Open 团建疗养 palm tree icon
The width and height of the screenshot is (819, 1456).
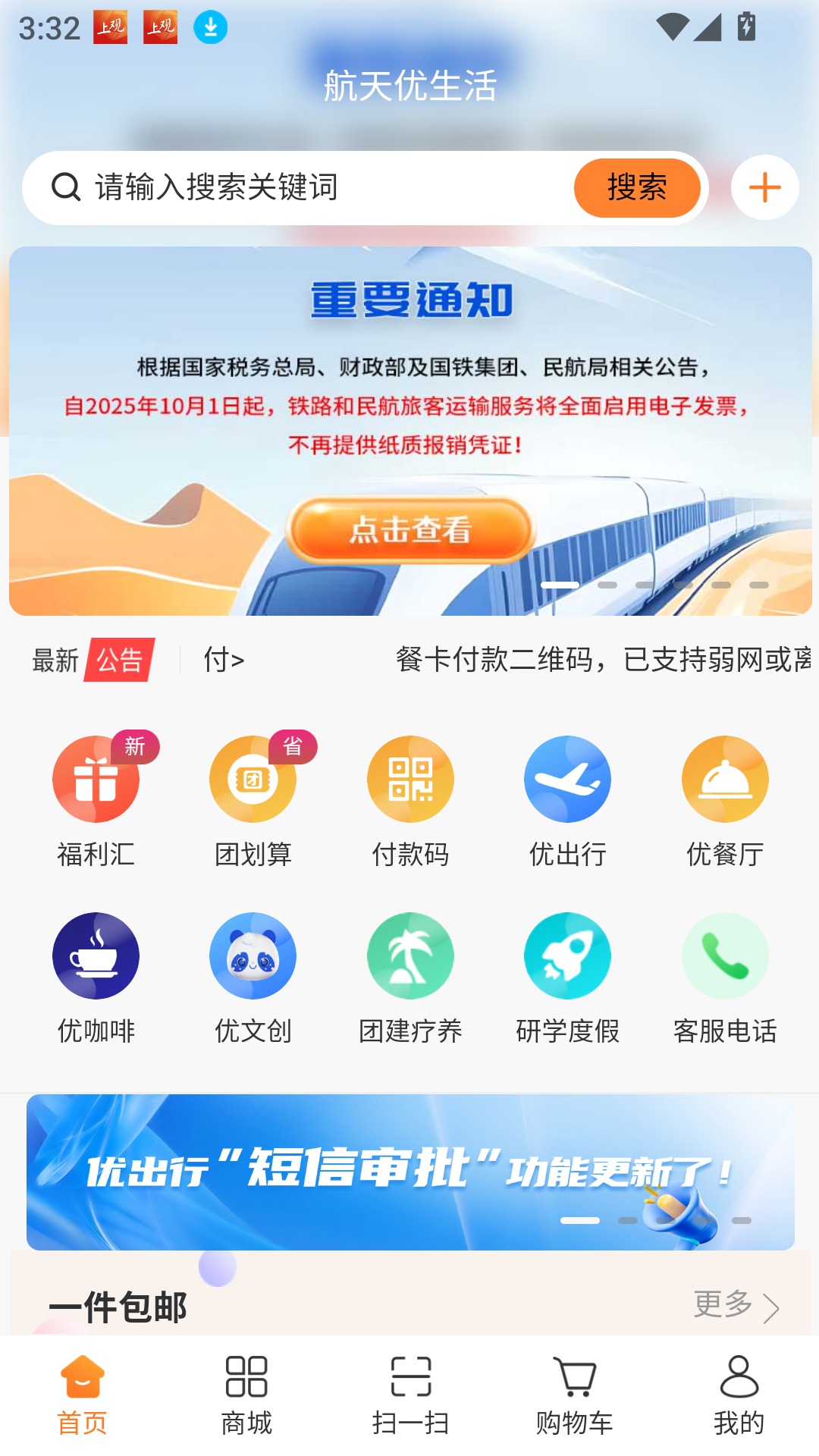pos(409,955)
